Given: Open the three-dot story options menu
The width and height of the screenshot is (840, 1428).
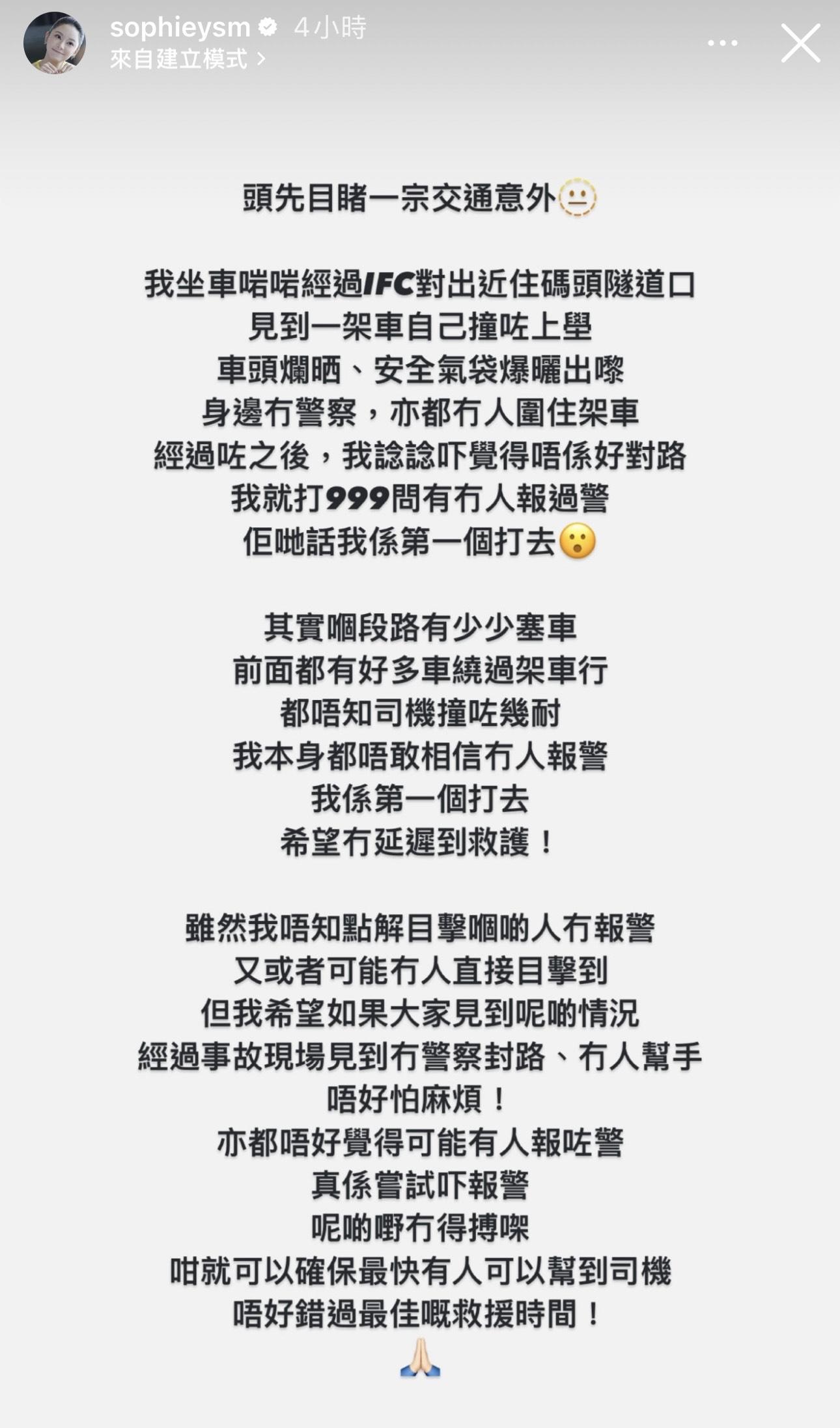Looking at the screenshot, I should (x=722, y=43).
